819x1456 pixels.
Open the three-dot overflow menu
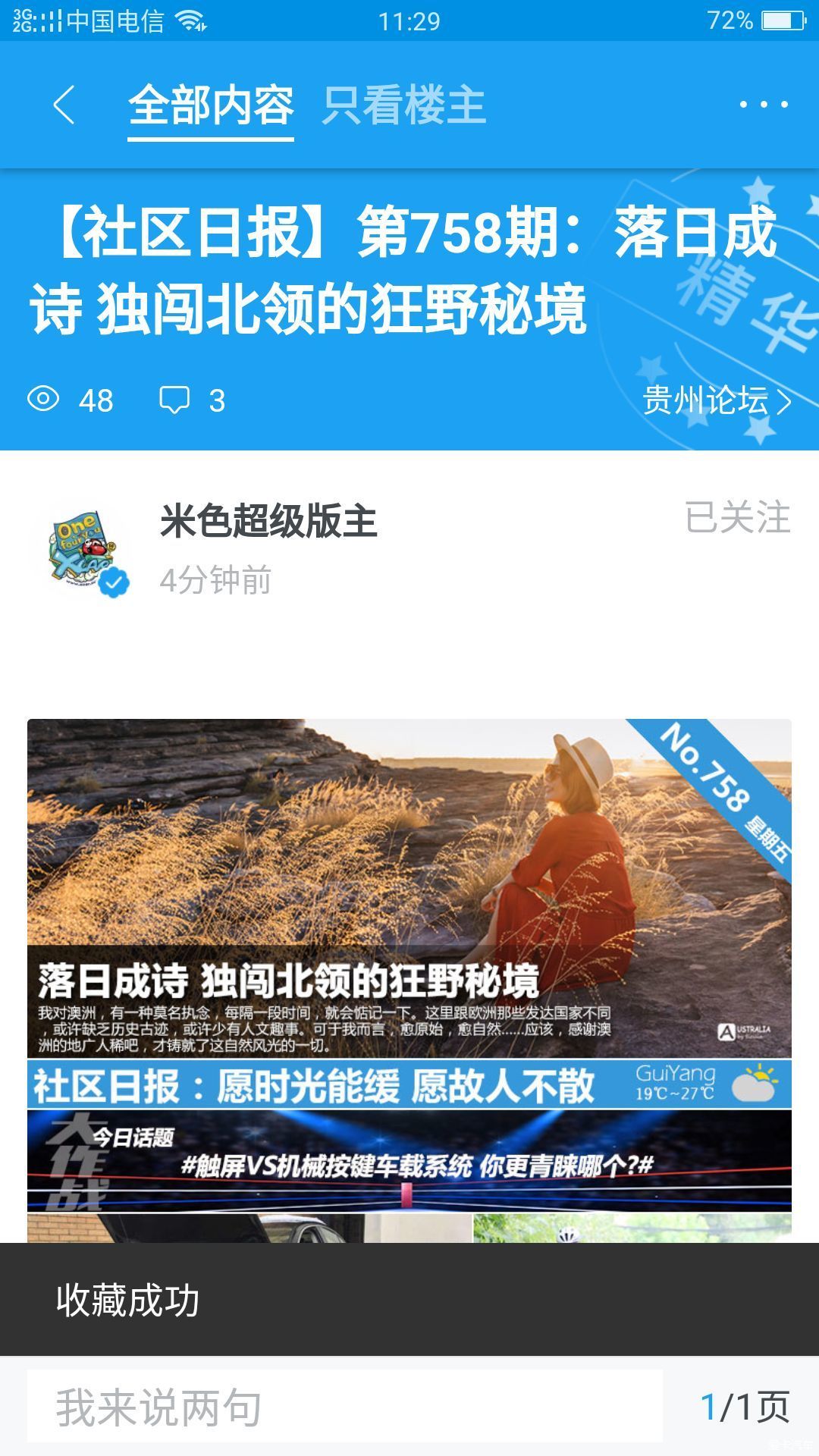(x=764, y=105)
